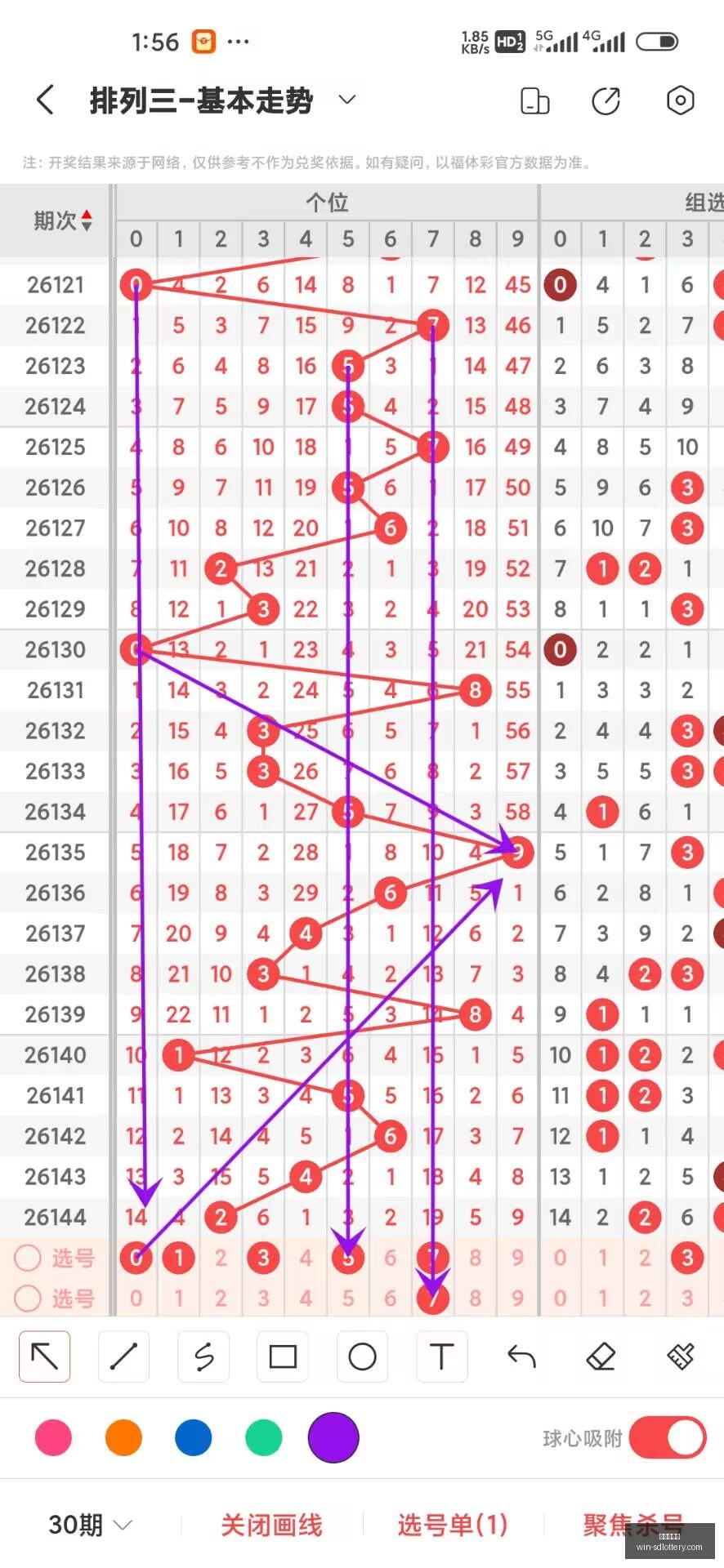Image resolution: width=724 pixels, height=1568 pixels.
Task: Go back with the top-left arrow
Action: (x=46, y=100)
